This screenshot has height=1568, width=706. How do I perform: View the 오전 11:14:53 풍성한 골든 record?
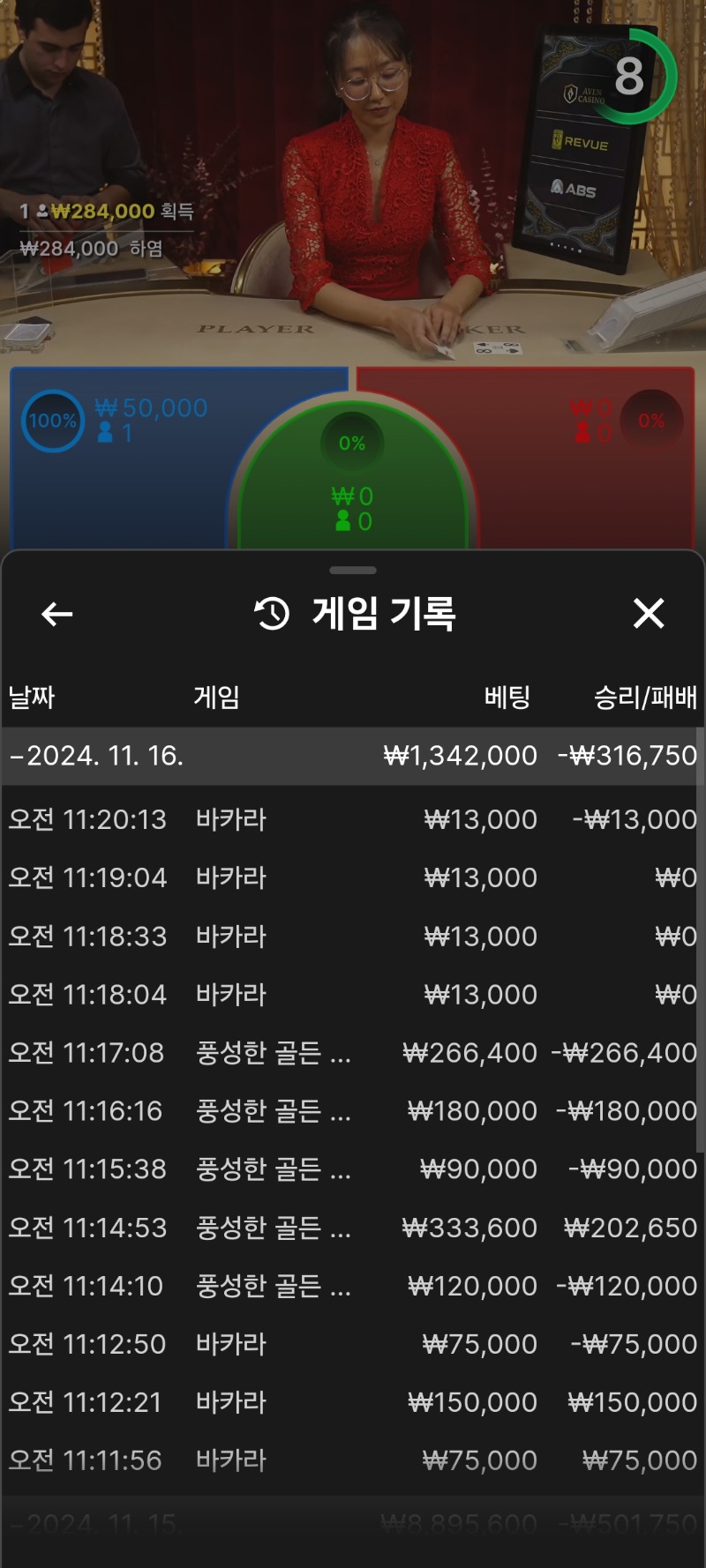(x=351, y=1228)
